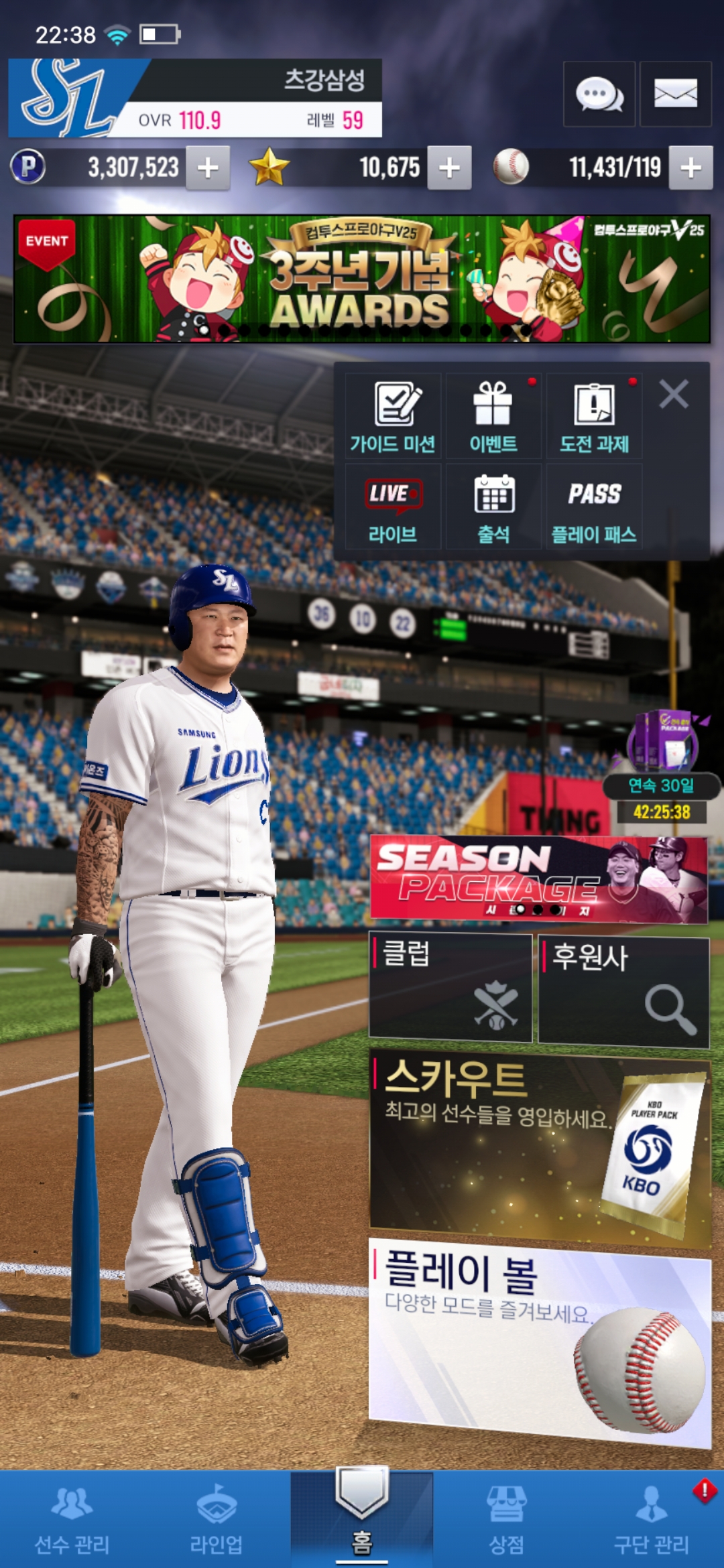Add baseballs with the plus button

tap(690, 168)
